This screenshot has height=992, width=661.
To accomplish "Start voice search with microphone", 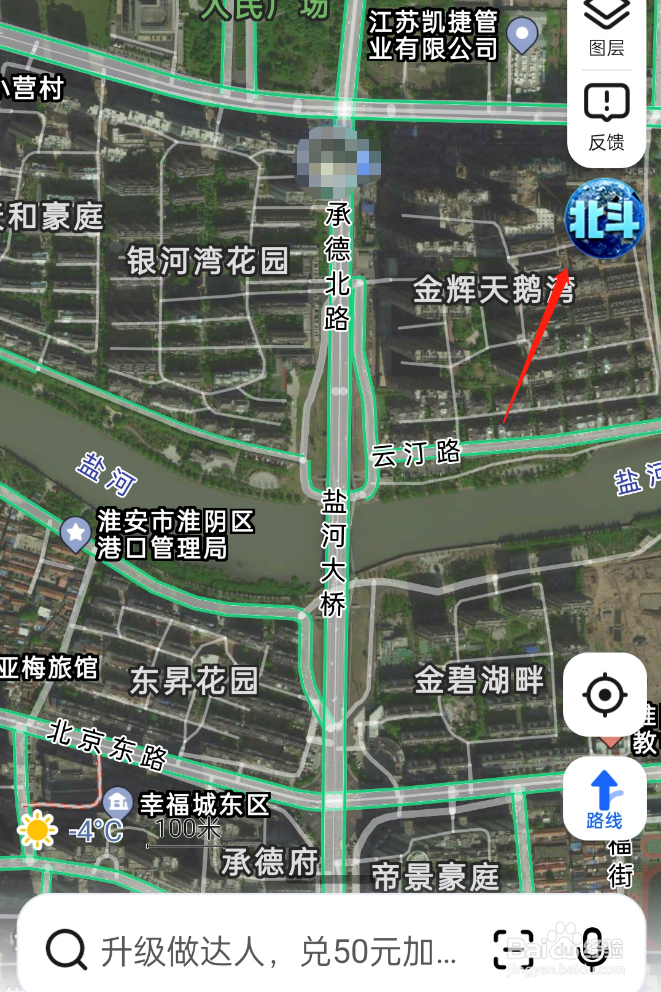I will [x=593, y=950].
